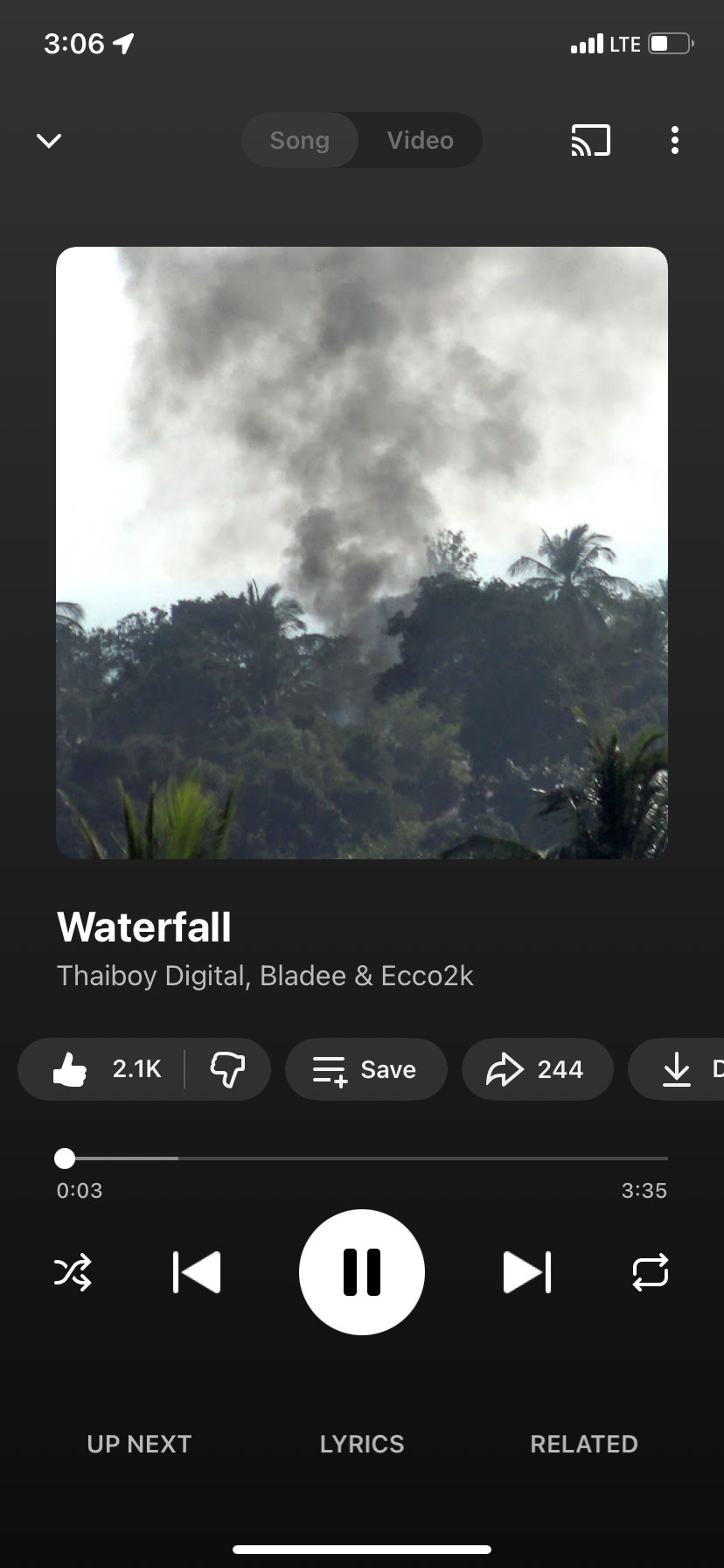Pause the playback
The image size is (724, 1568).
pyautogui.click(x=362, y=1272)
